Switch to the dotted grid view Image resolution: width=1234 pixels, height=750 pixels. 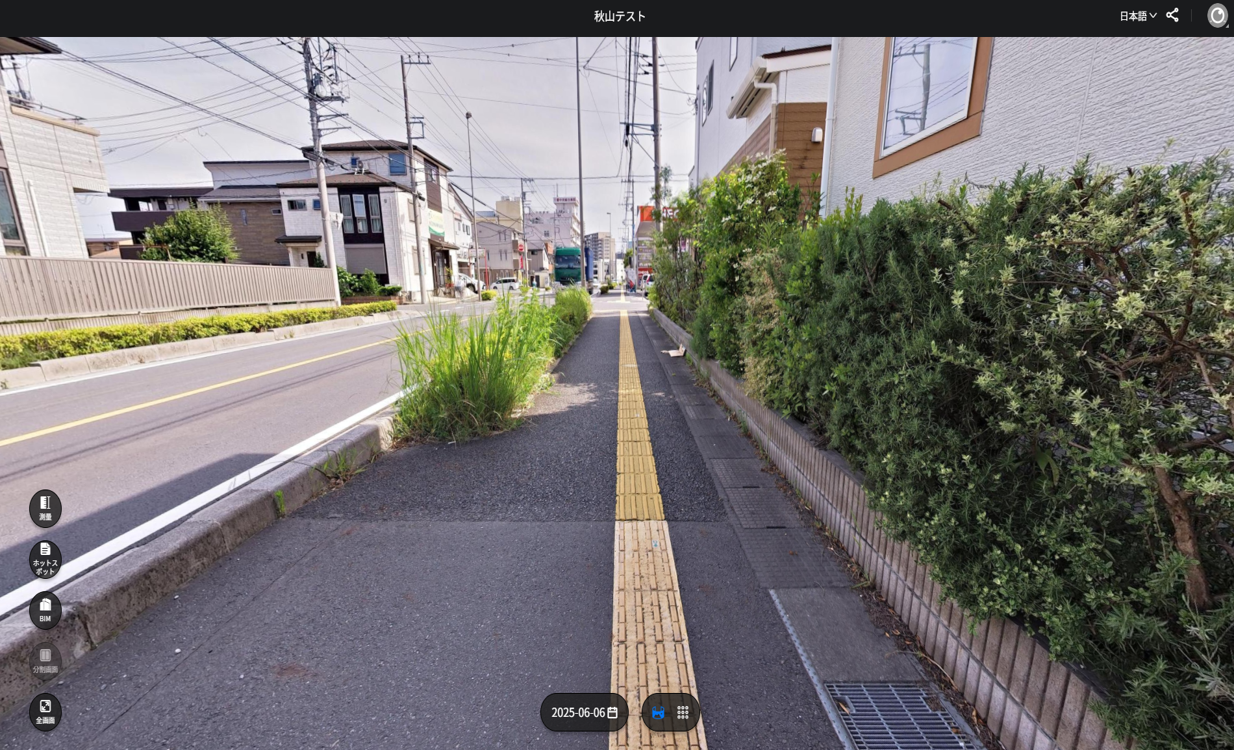(x=683, y=713)
